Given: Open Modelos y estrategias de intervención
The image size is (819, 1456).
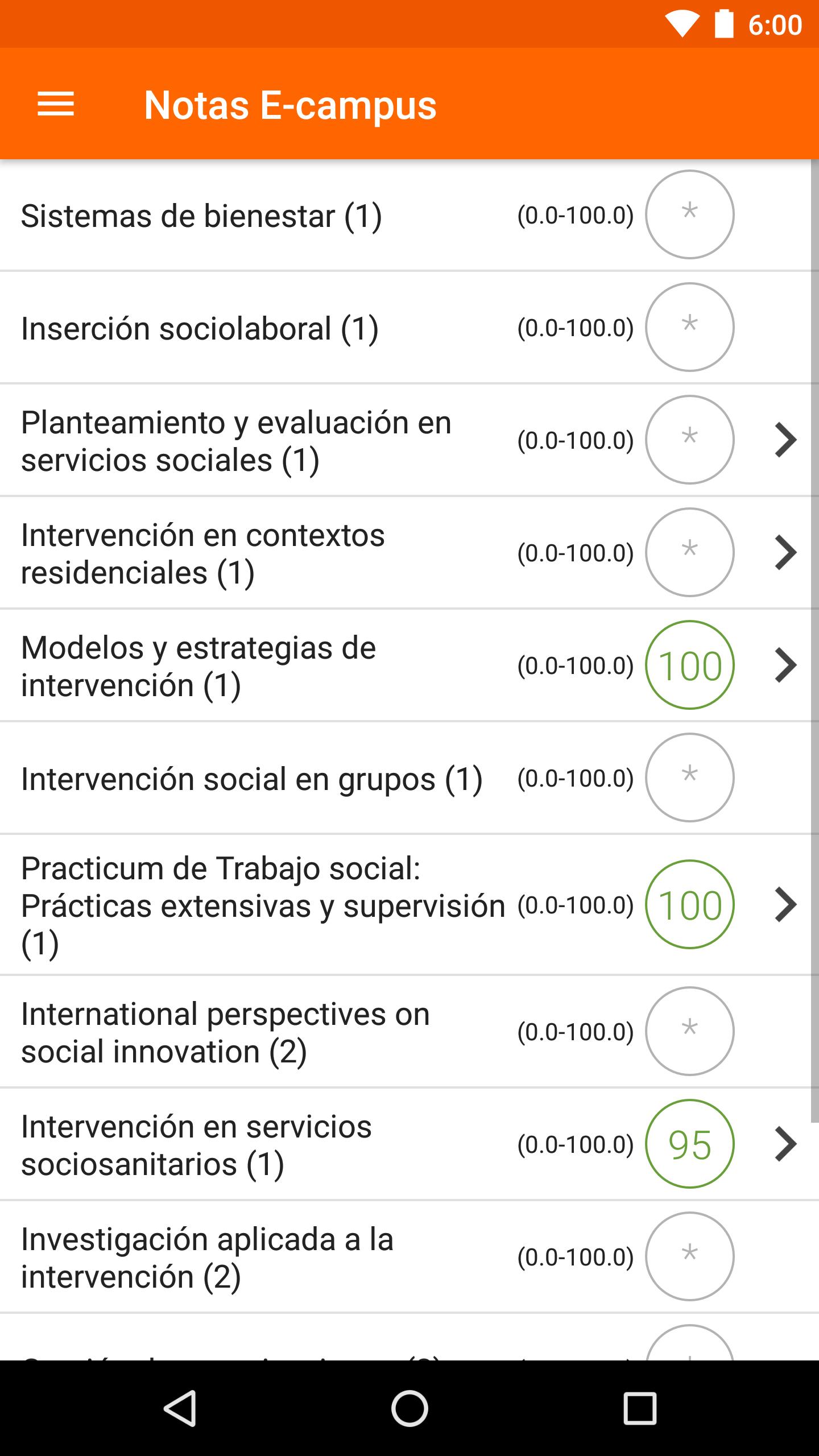Looking at the screenshot, I should 406,665.
